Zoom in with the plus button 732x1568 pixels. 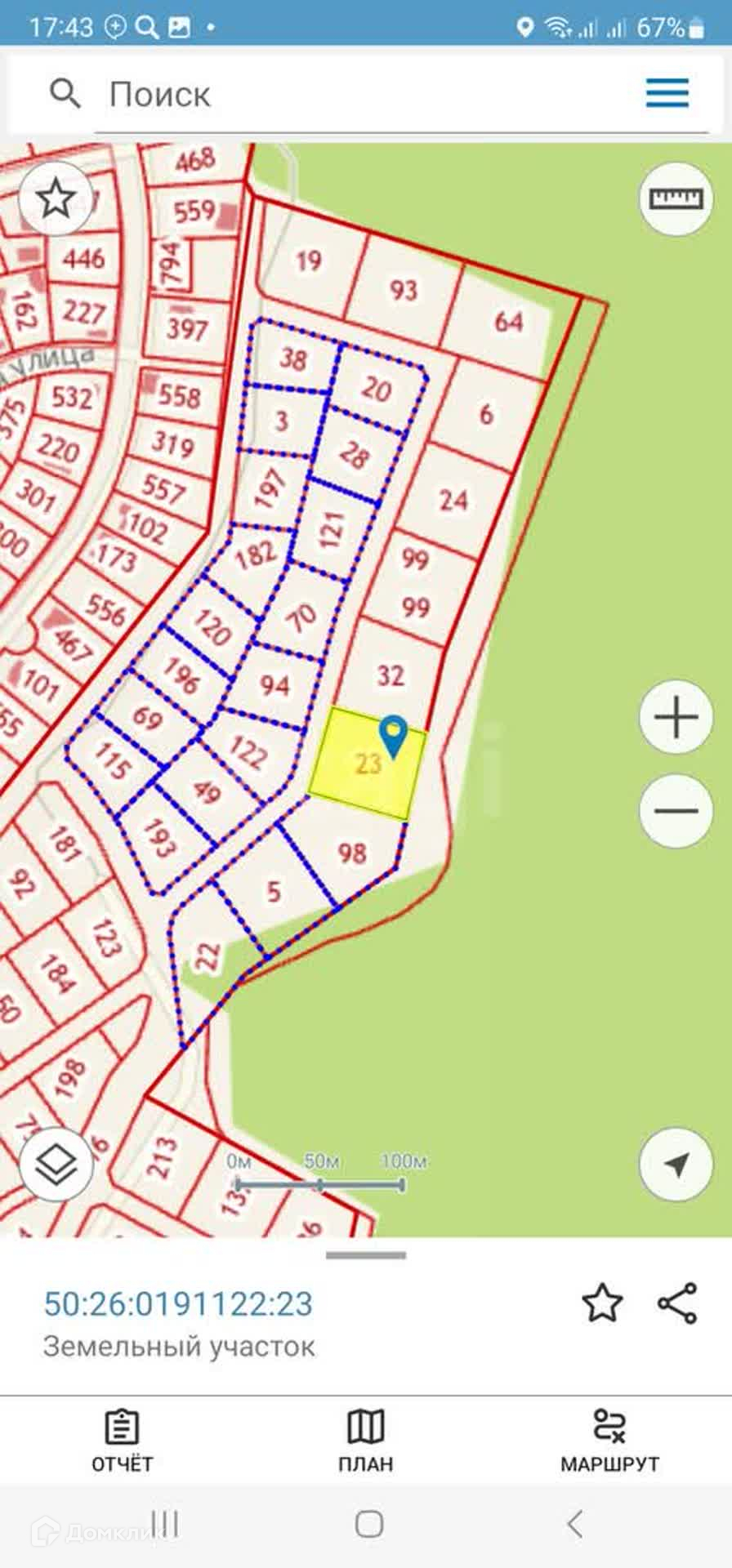[676, 718]
